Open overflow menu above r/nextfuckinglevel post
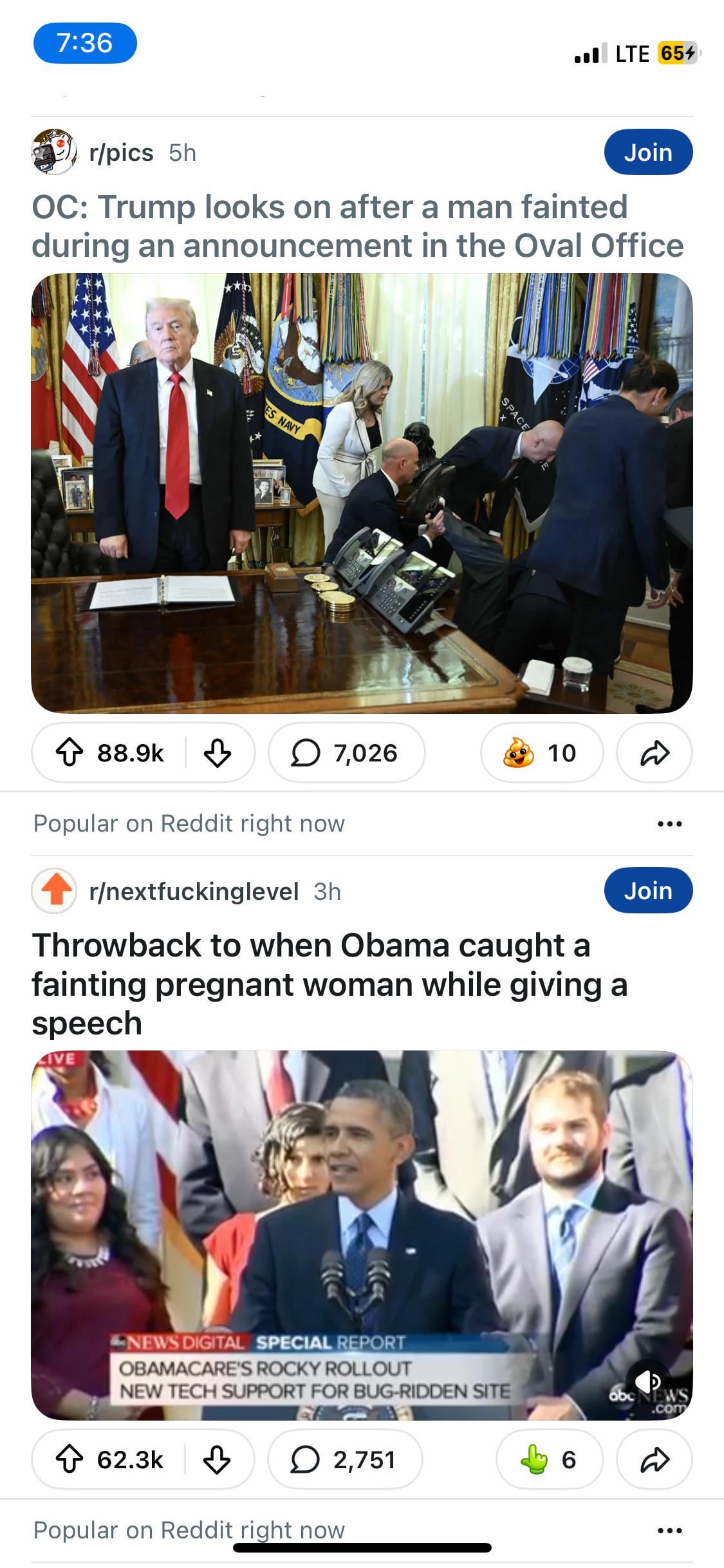The image size is (724, 1568). pyautogui.click(x=669, y=824)
